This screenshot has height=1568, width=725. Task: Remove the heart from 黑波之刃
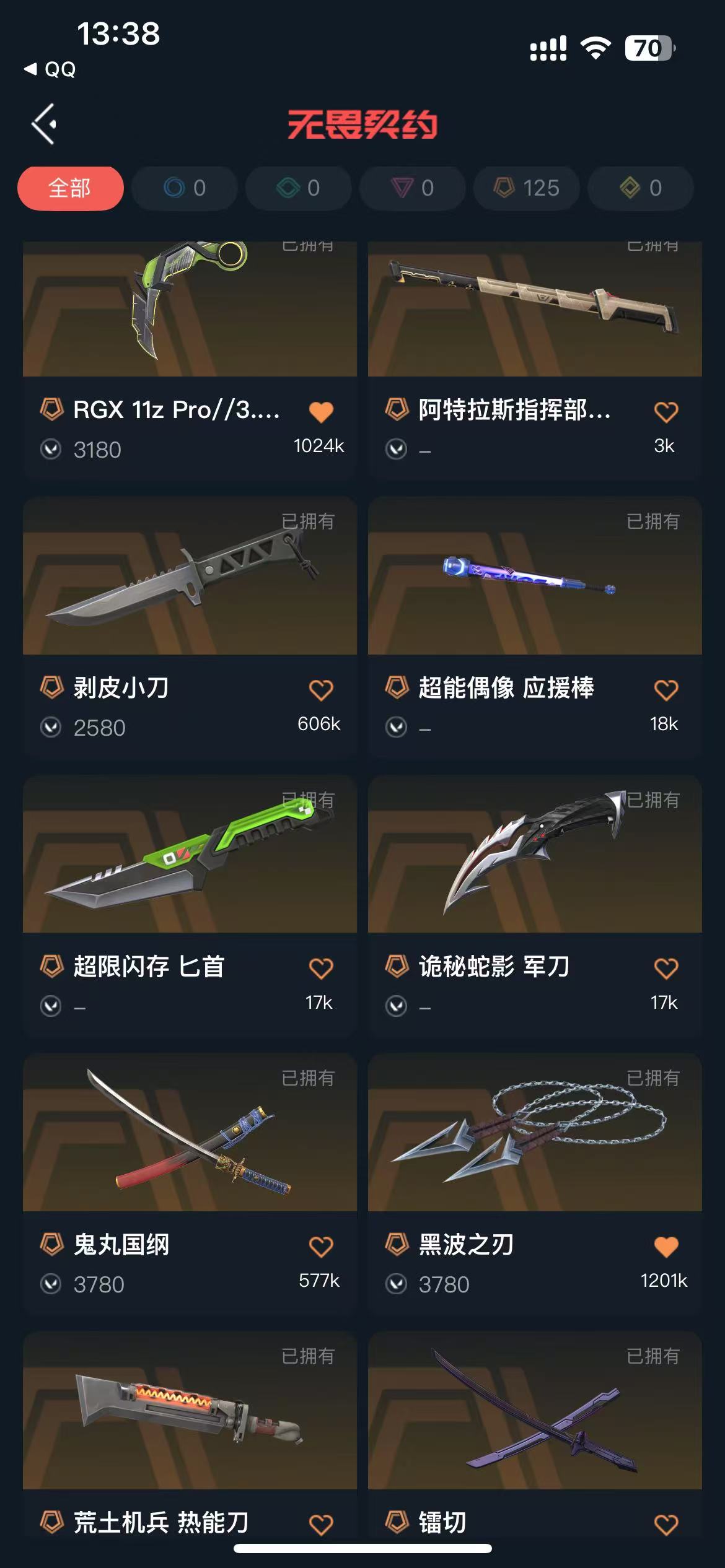666,1247
